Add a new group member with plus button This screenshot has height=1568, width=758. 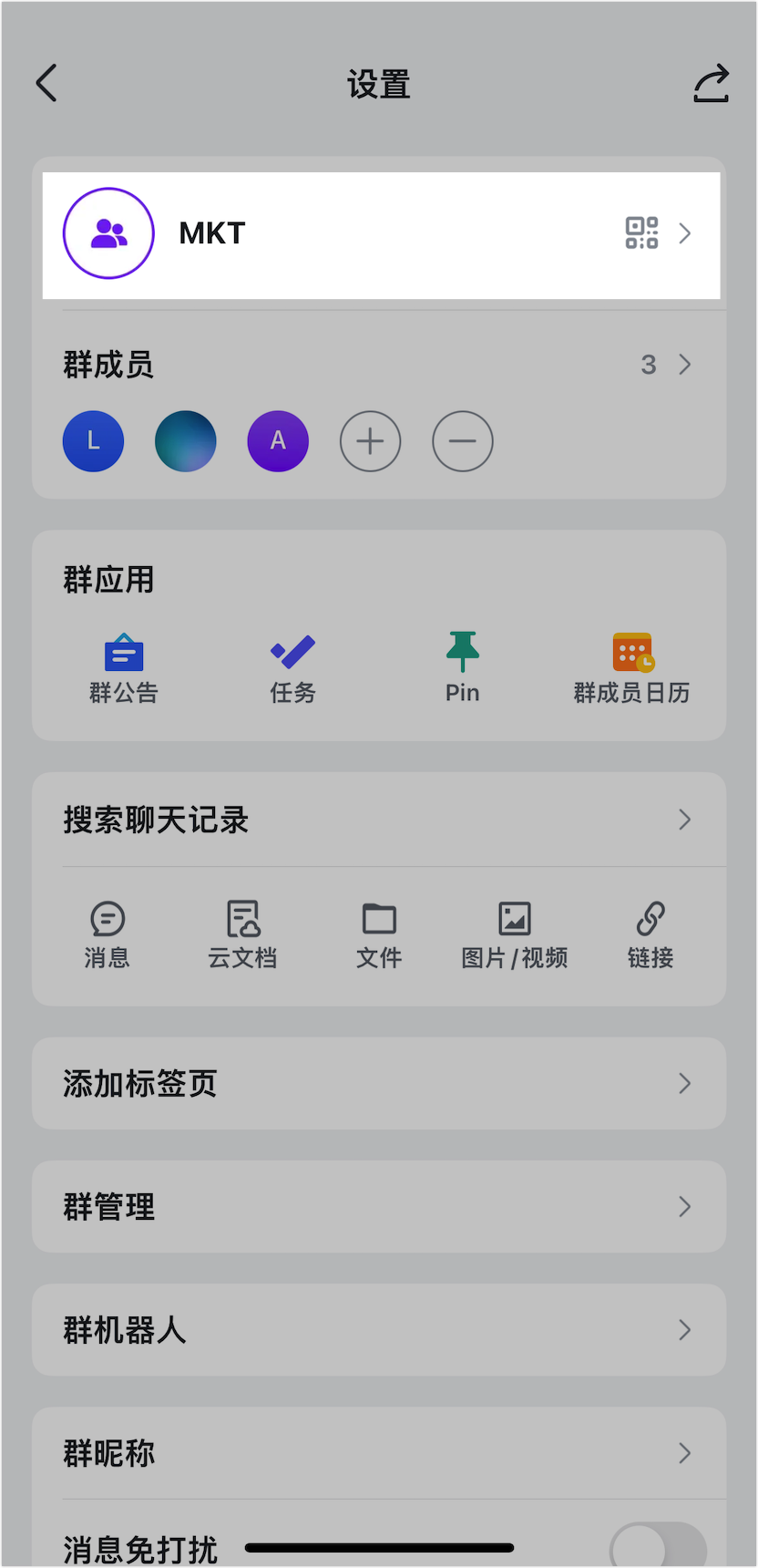click(x=370, y=441)
